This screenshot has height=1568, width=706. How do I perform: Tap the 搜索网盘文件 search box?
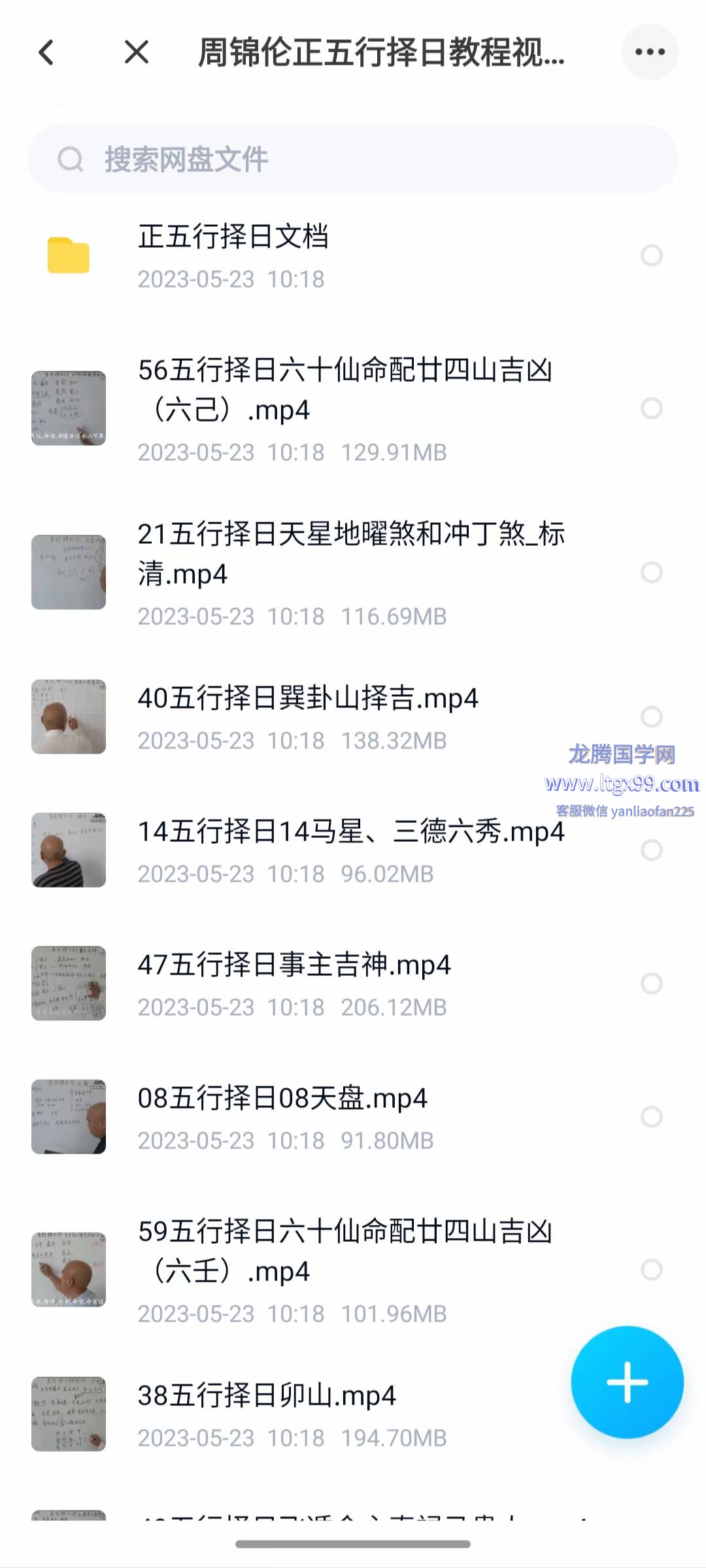(353, 159)
